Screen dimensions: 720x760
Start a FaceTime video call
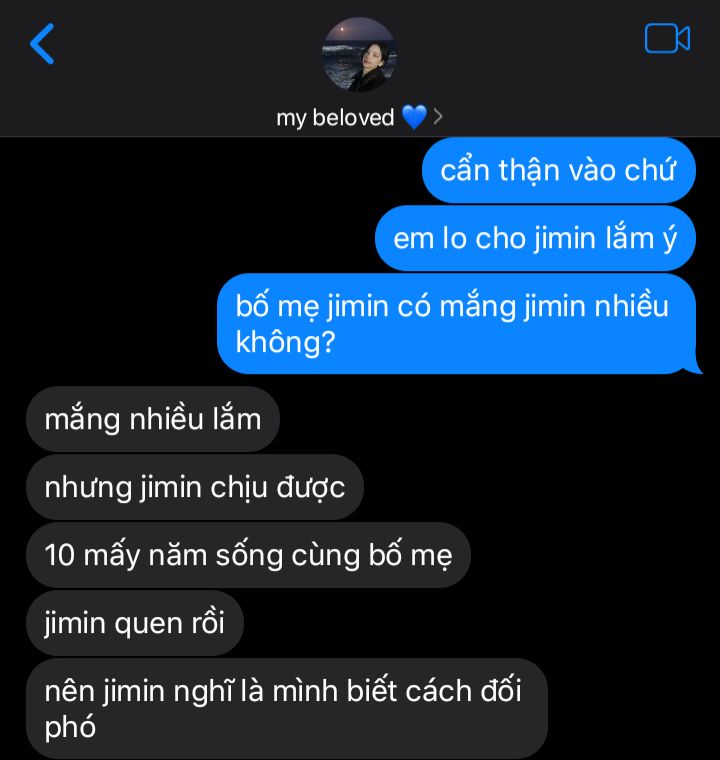(667, 39)
